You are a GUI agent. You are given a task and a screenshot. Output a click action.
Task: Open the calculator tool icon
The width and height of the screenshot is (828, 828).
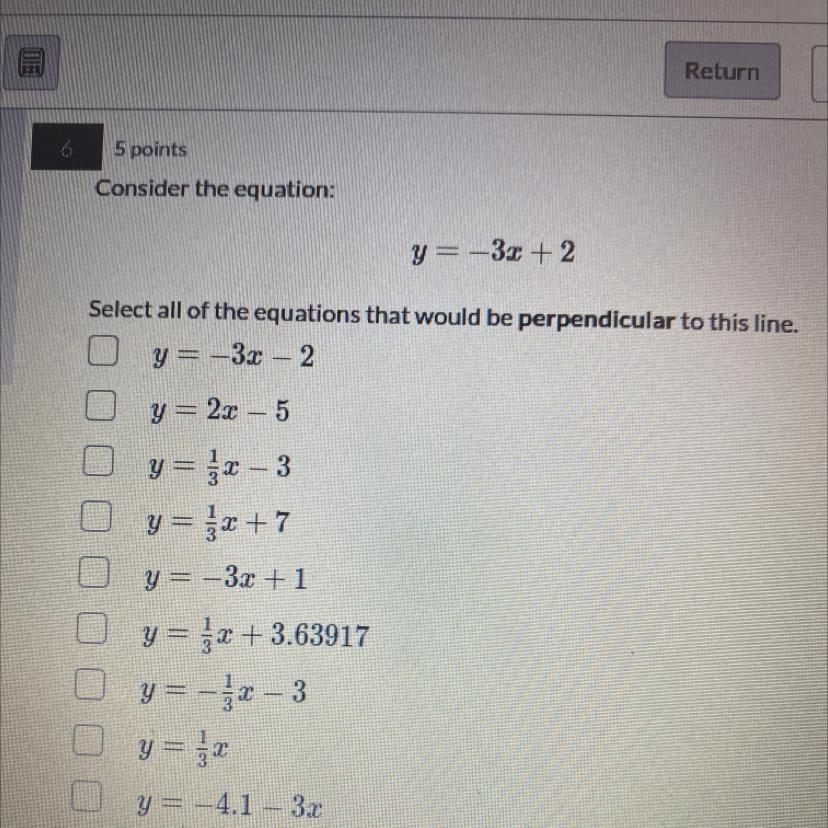(x=33, y=63)
